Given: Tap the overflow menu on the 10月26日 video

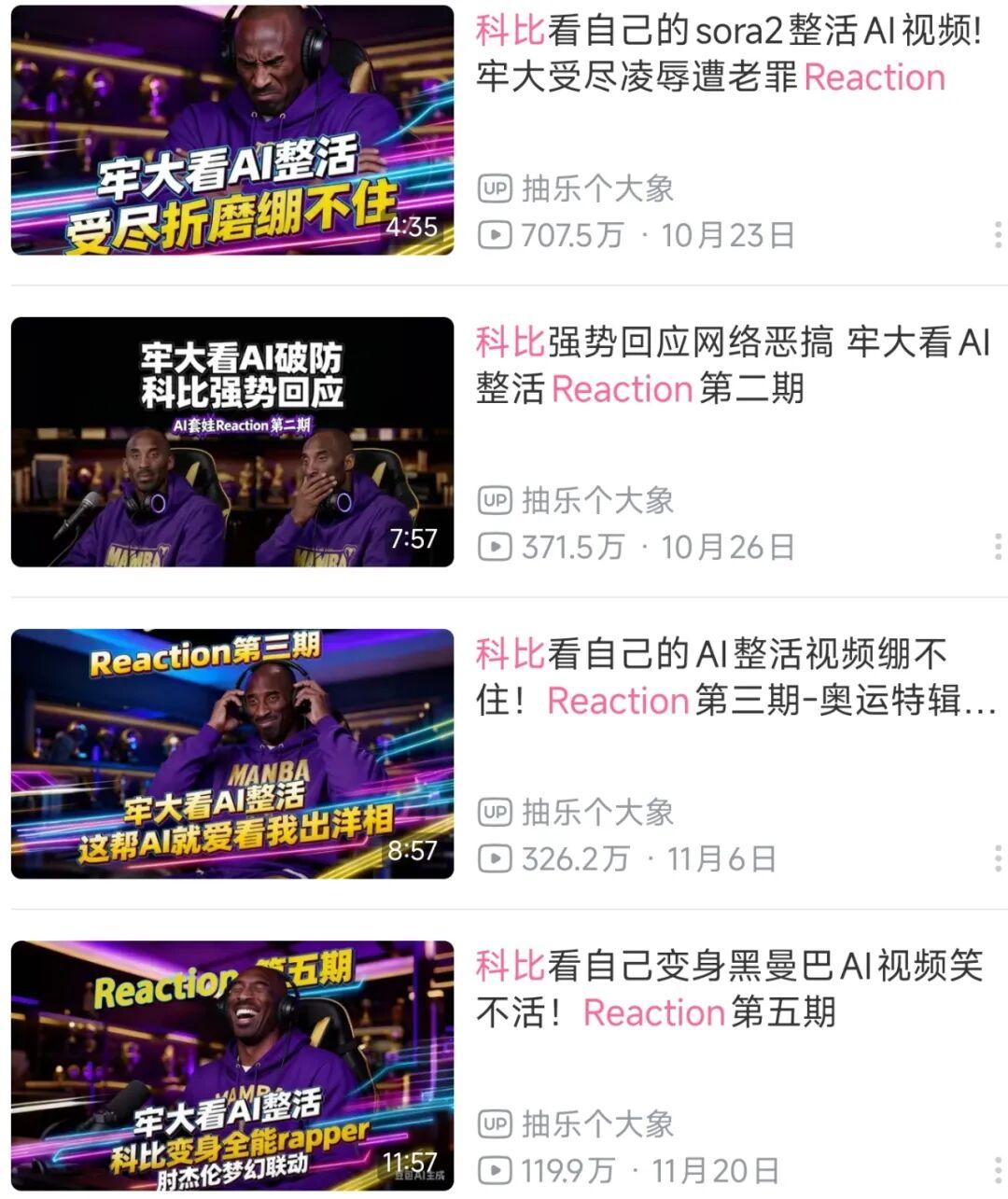Looking at the screenshot, I should (997, 546).
